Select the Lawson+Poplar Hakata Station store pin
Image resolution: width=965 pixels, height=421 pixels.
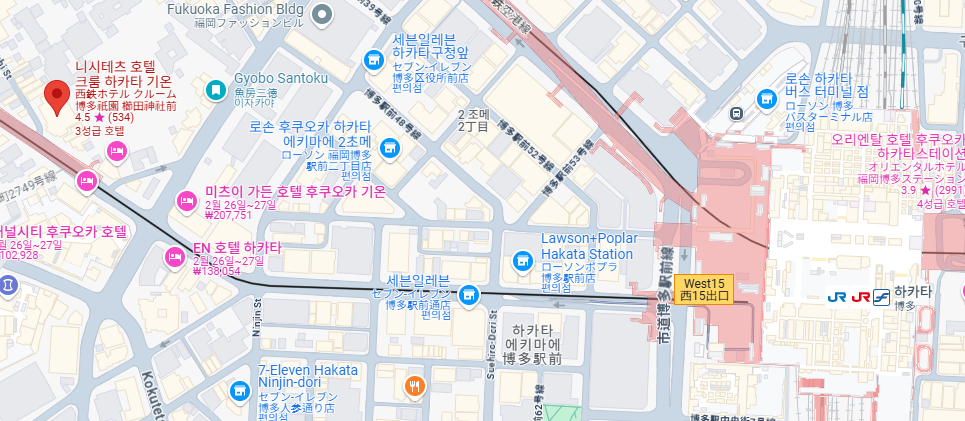point(521,261)
